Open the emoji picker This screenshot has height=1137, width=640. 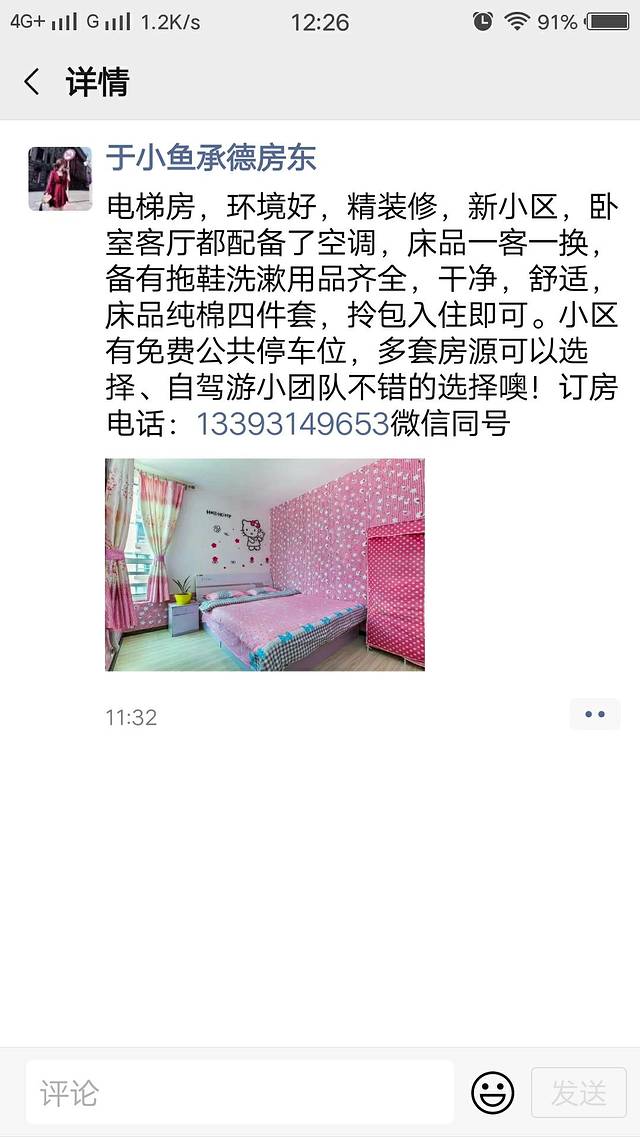pyautogui.click(x=492, y=1092)
